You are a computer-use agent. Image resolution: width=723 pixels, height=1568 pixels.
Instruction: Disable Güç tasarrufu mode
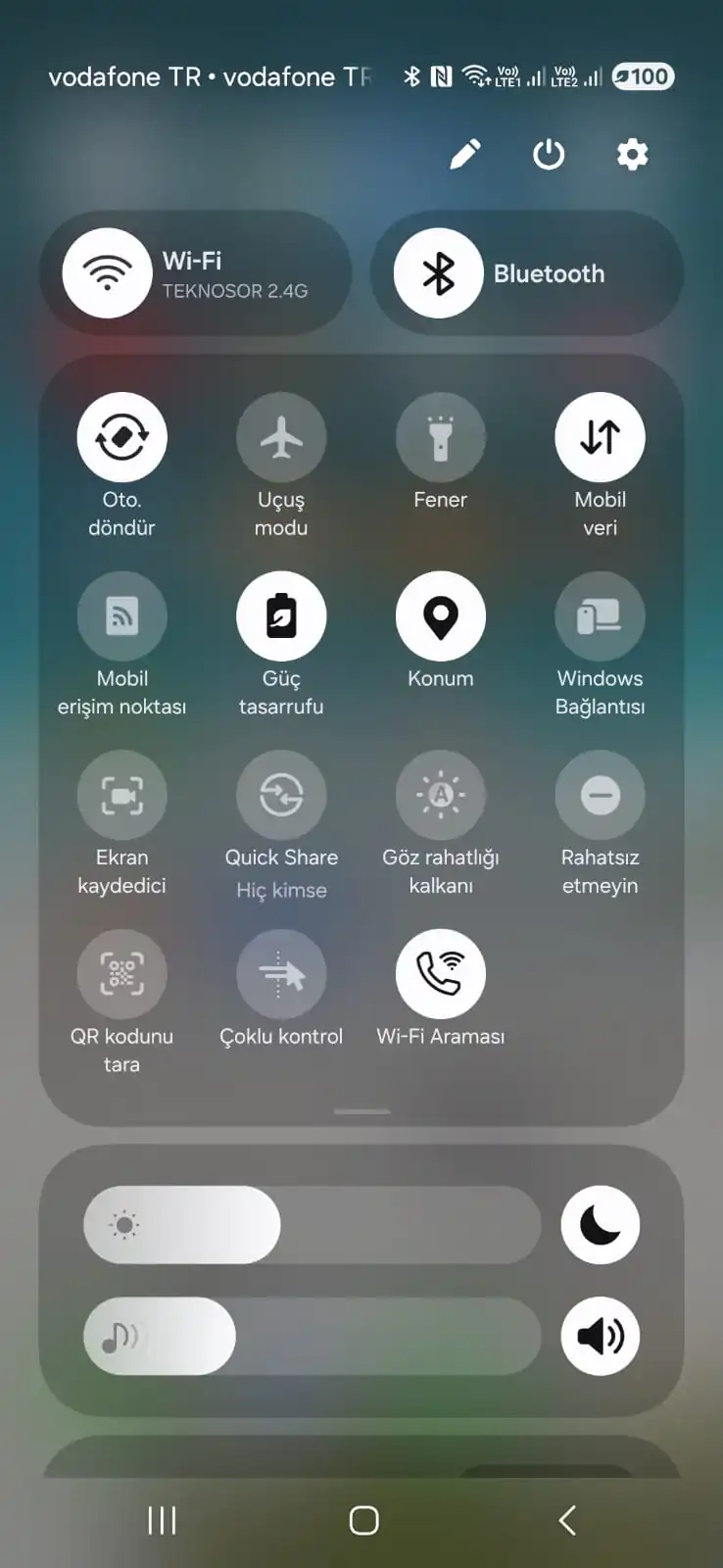point(281,616)
